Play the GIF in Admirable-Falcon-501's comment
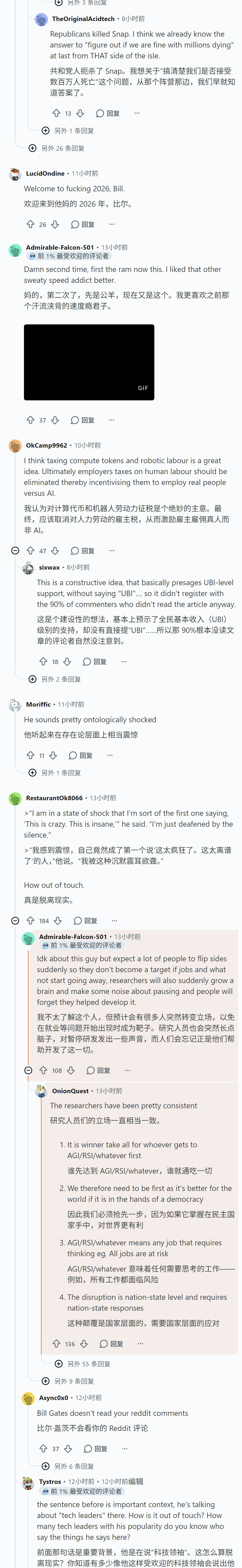Image resolution: width=242 pixels, height=1568 pixels. click(x=89, y=362)
